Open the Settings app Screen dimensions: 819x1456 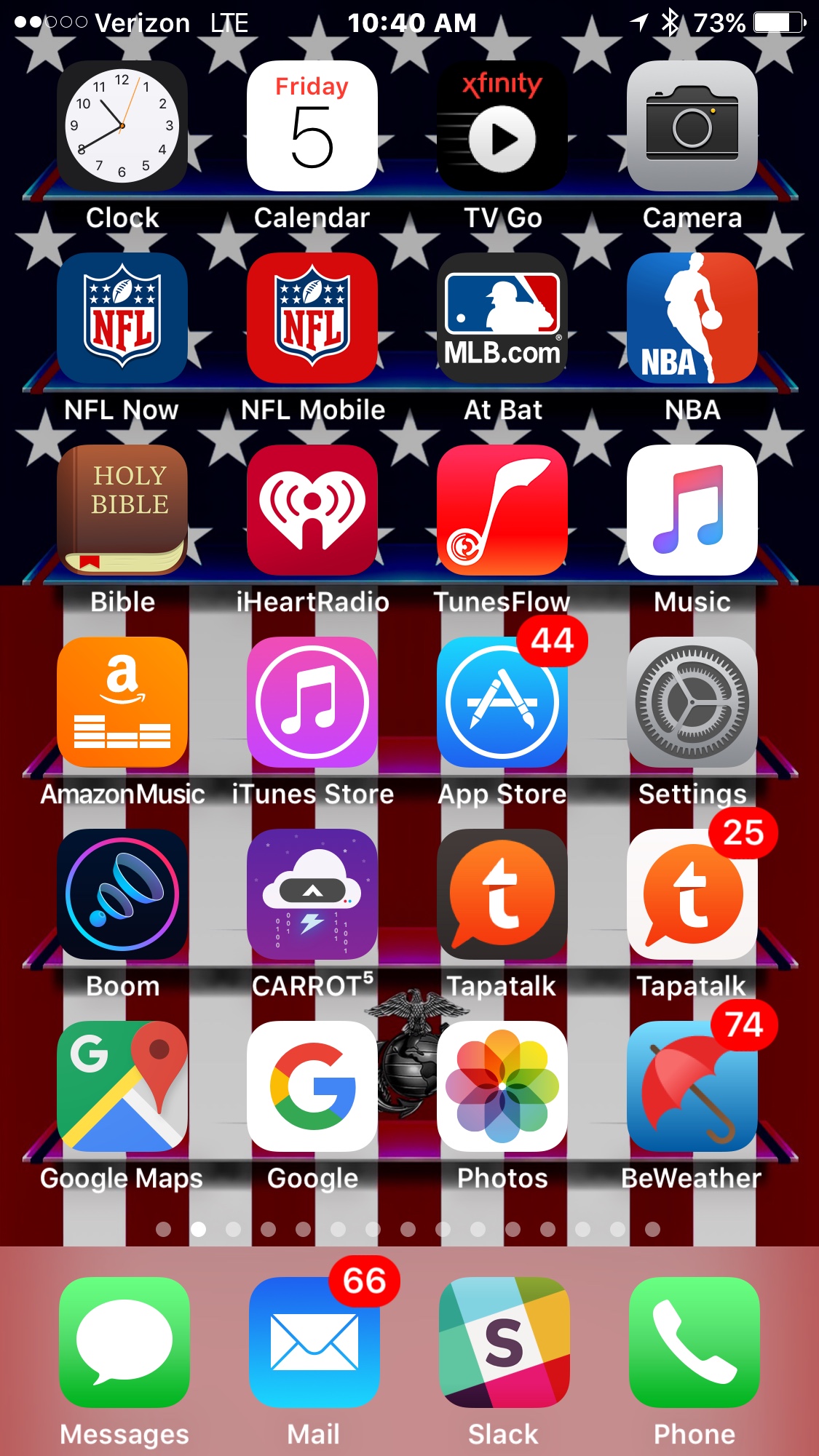click(x=692, y=702)
